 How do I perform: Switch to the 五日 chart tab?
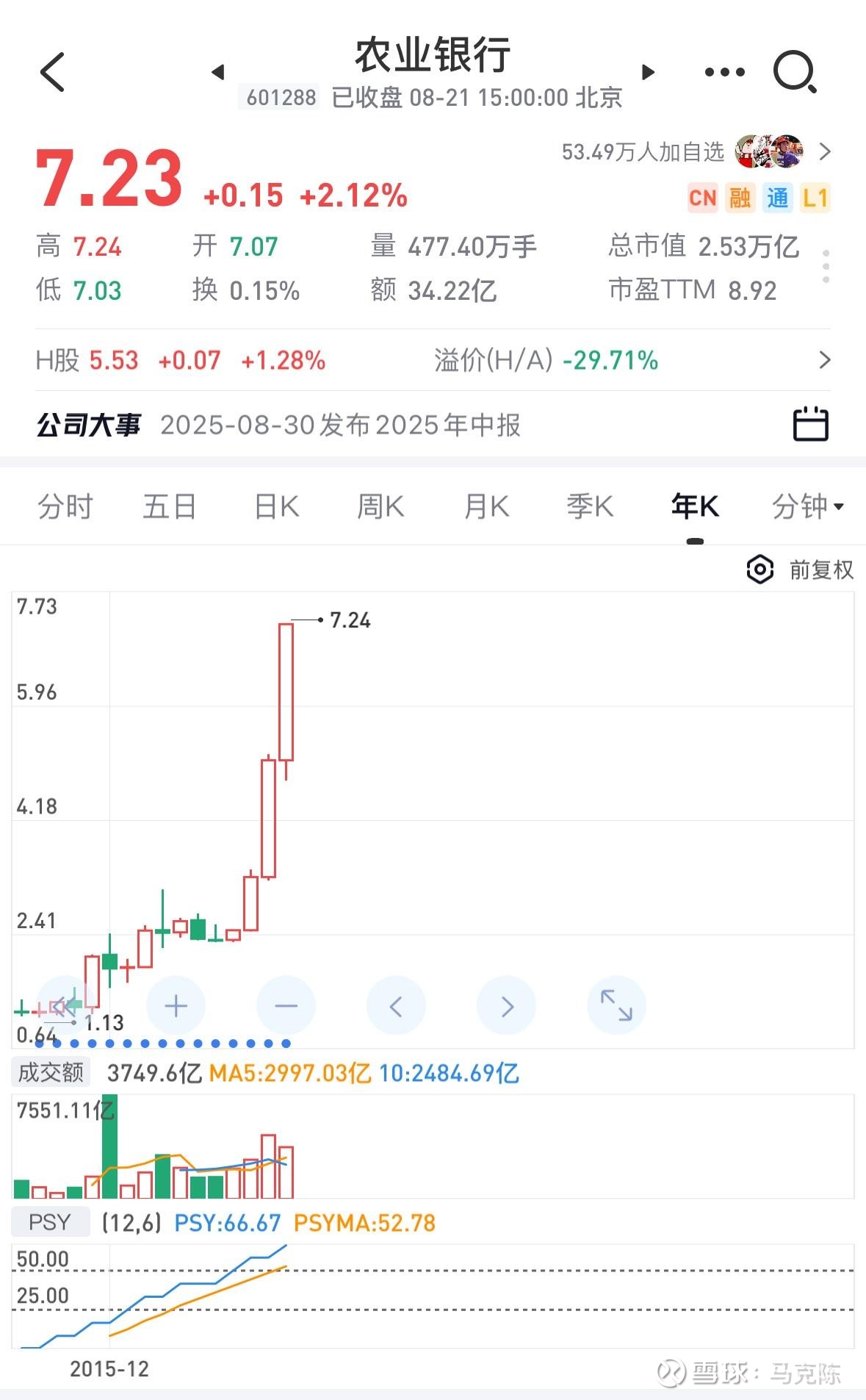170,506
